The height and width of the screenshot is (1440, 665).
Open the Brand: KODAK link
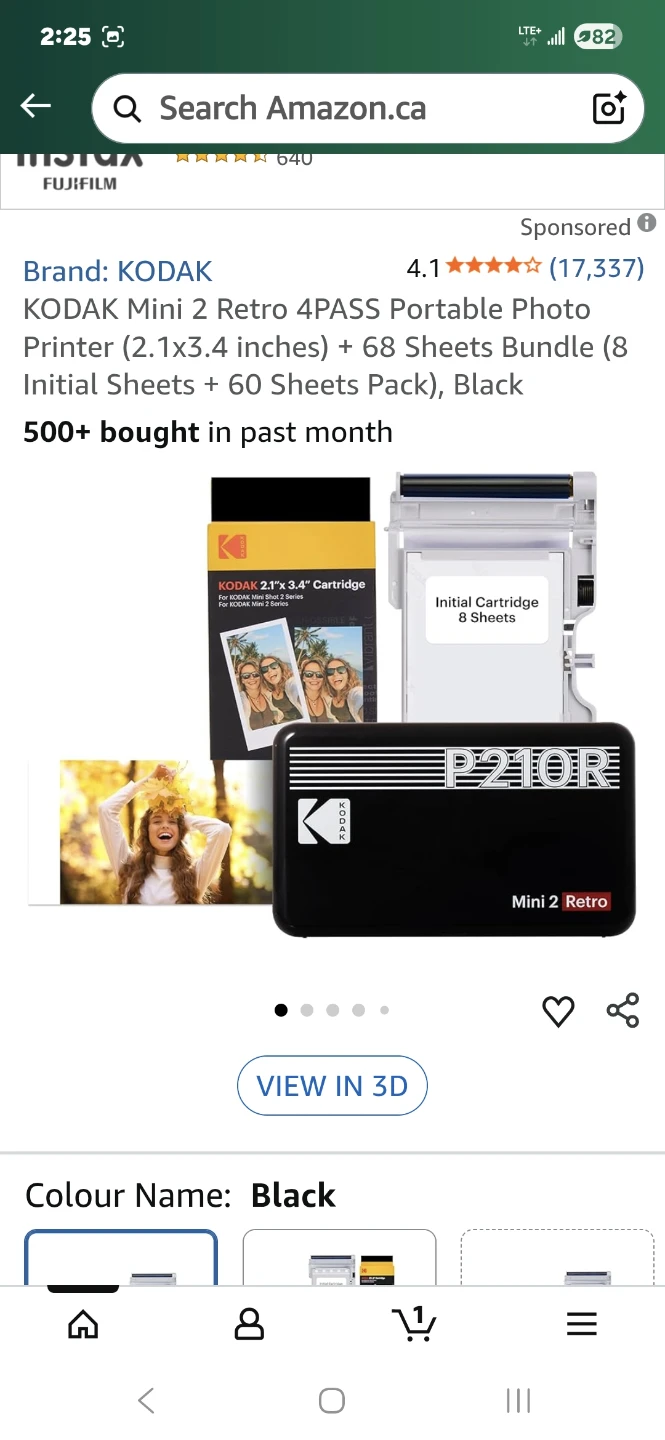118,271
